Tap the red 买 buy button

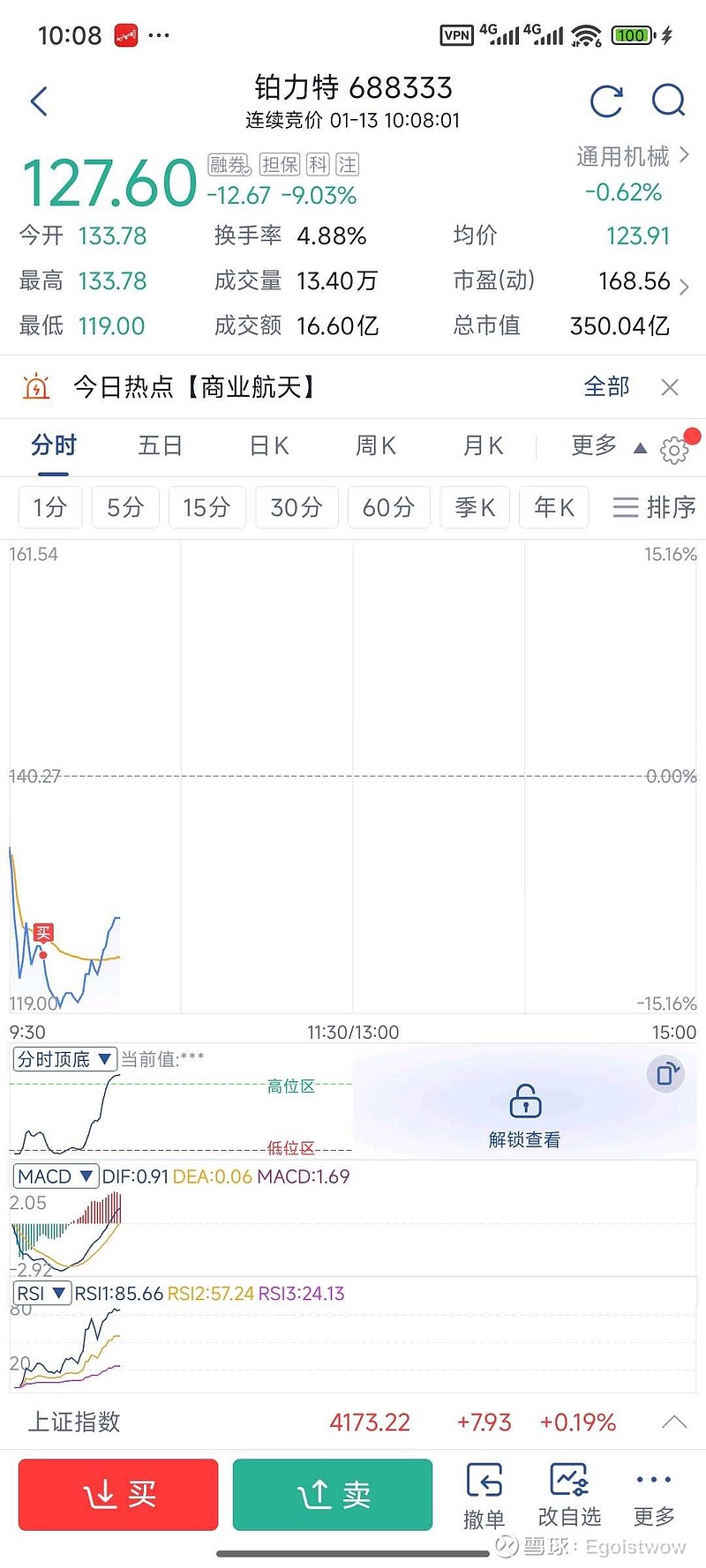[x=117, y=1495]
